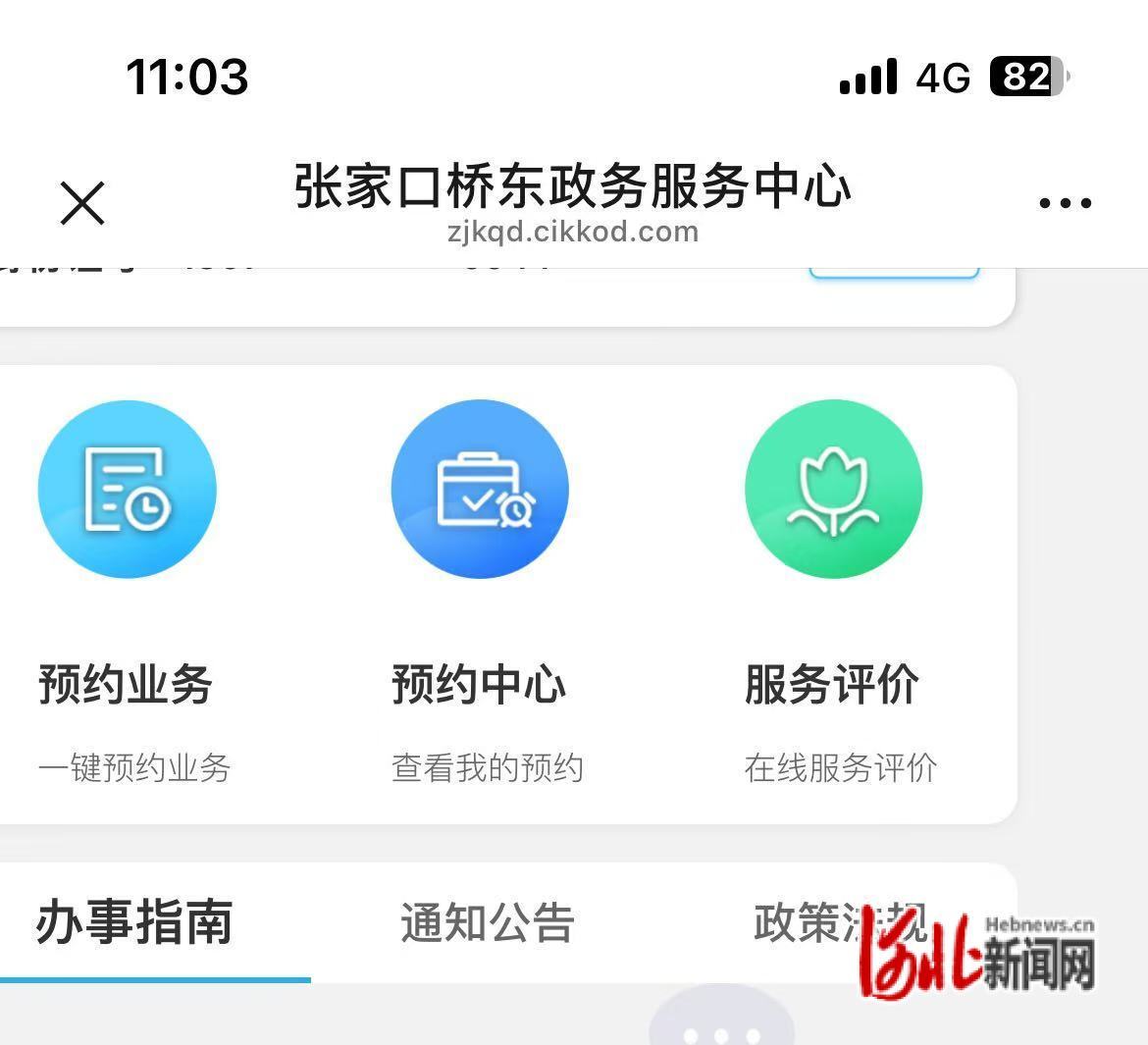Viewport: 1148px width, 1045px height.
Task: Open the three-dot overflow menu
Action: 1065,203
